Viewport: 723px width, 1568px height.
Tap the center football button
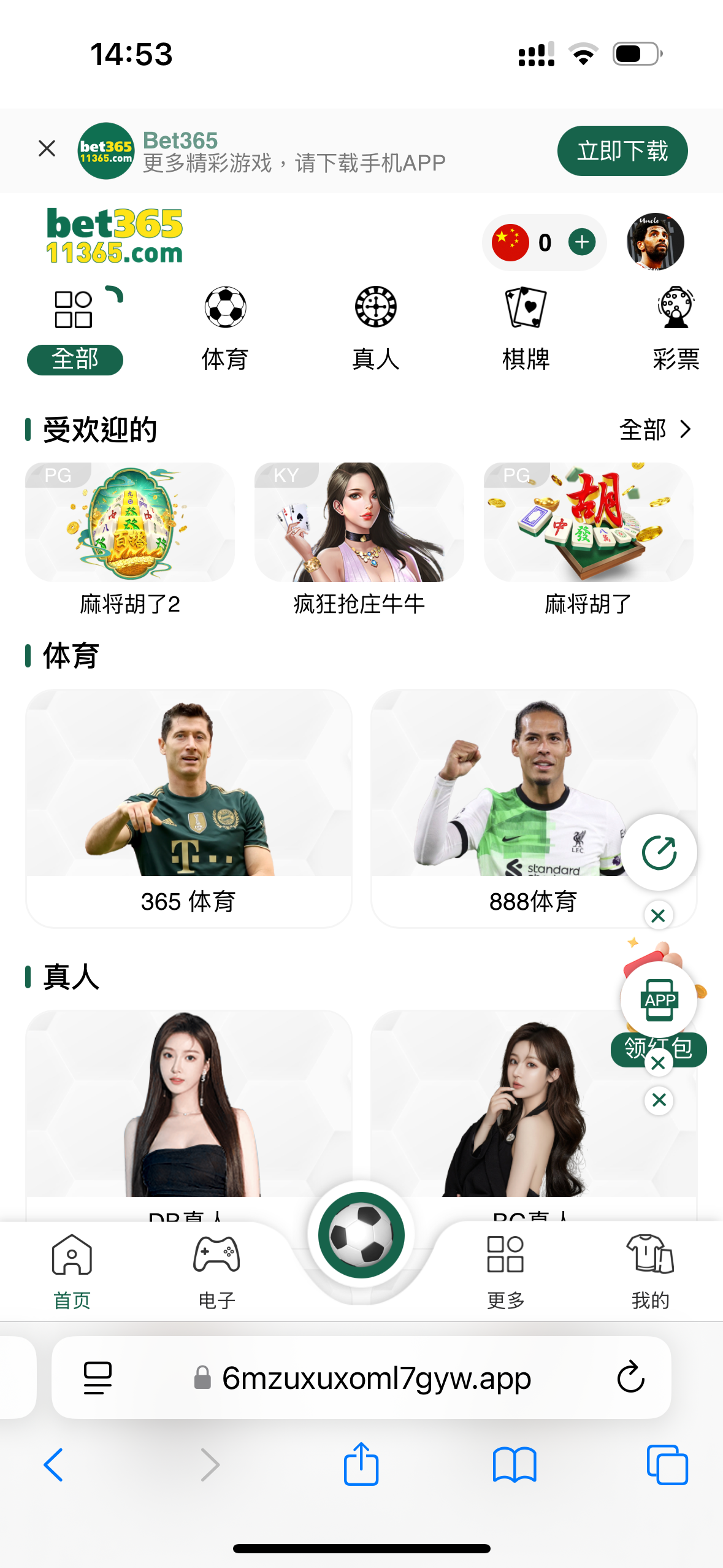[361, 1235]
